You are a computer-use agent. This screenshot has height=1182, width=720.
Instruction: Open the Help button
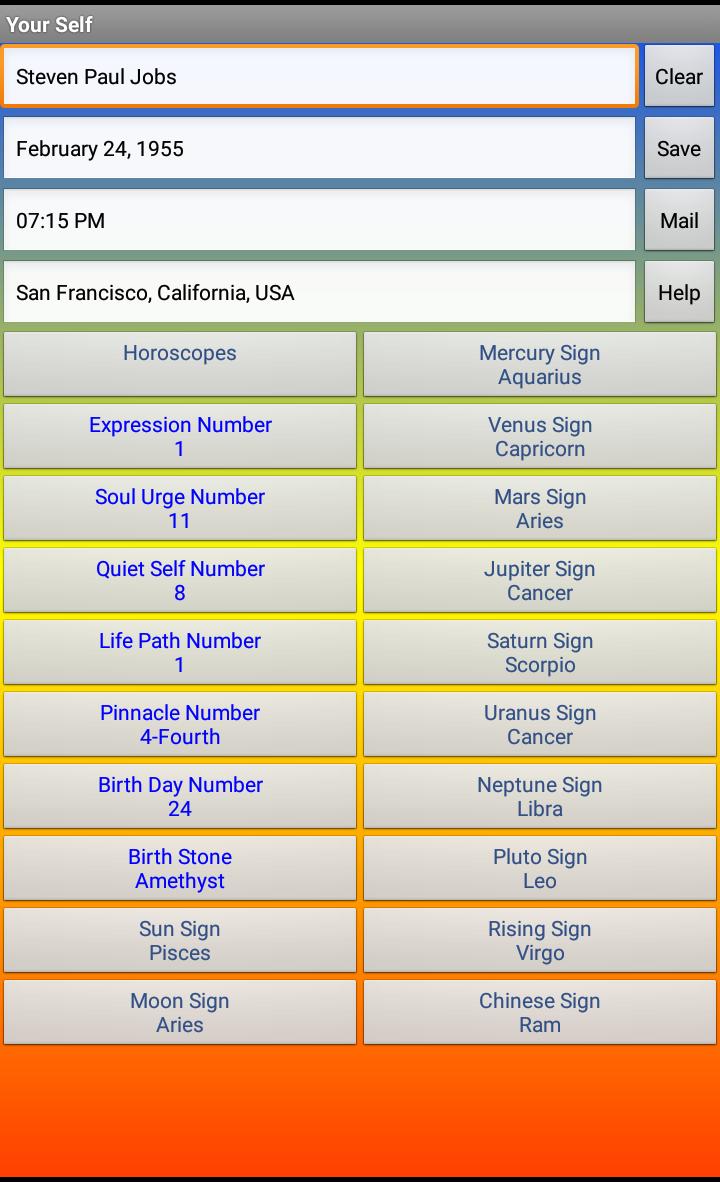point(679,292)
